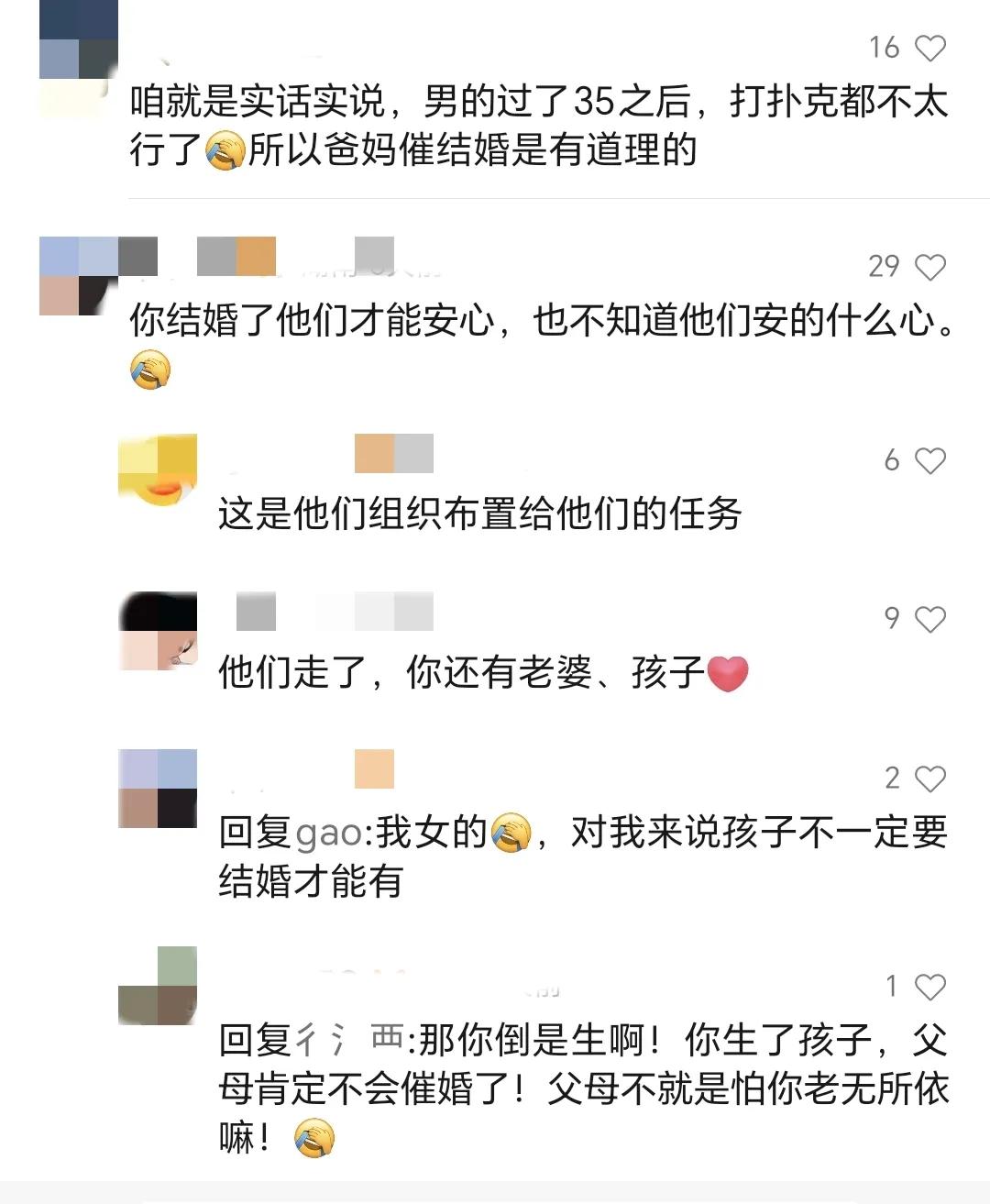Like the reply '这是他们组织布置给他们的任务'
990x1204 pixels.
(930, 460)
